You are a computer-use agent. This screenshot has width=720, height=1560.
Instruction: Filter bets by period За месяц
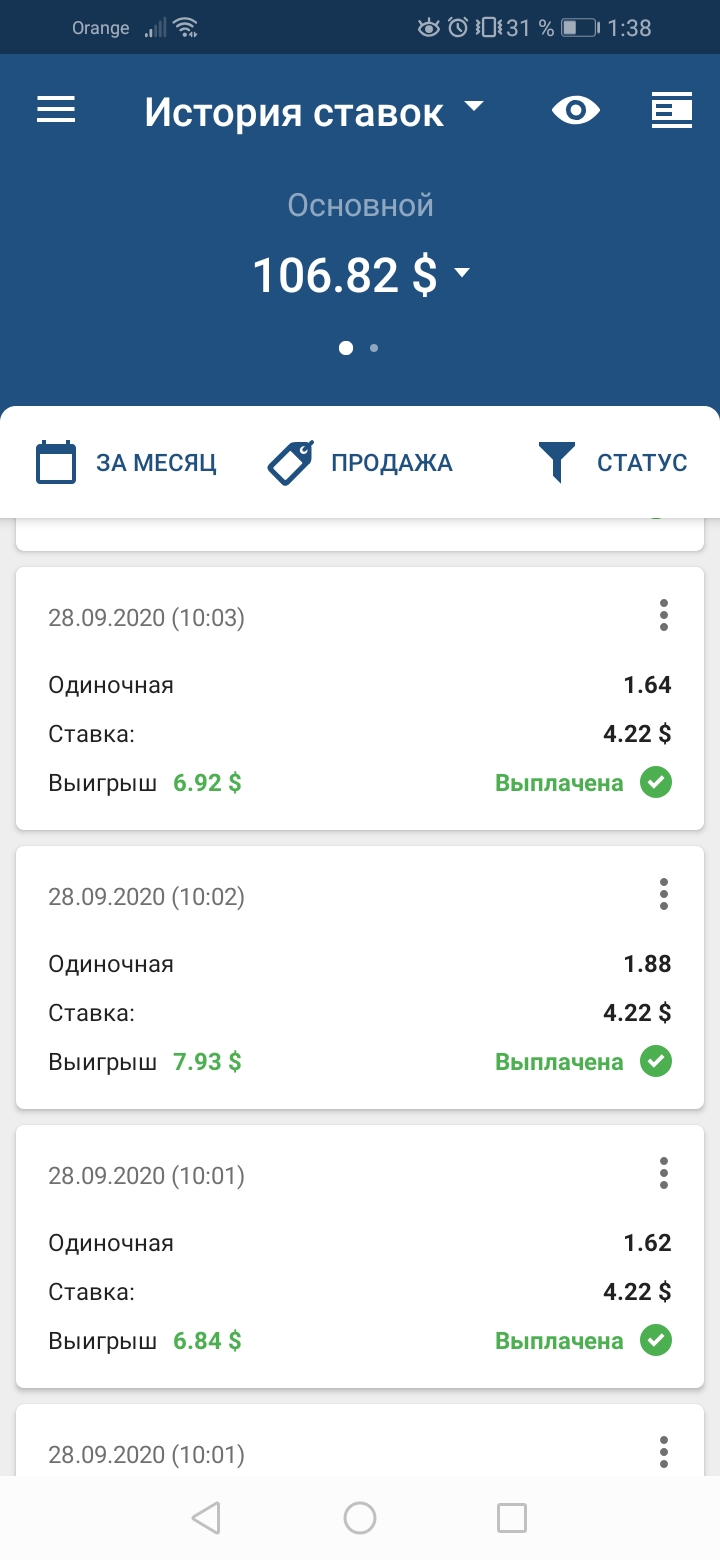click(126, 463)
